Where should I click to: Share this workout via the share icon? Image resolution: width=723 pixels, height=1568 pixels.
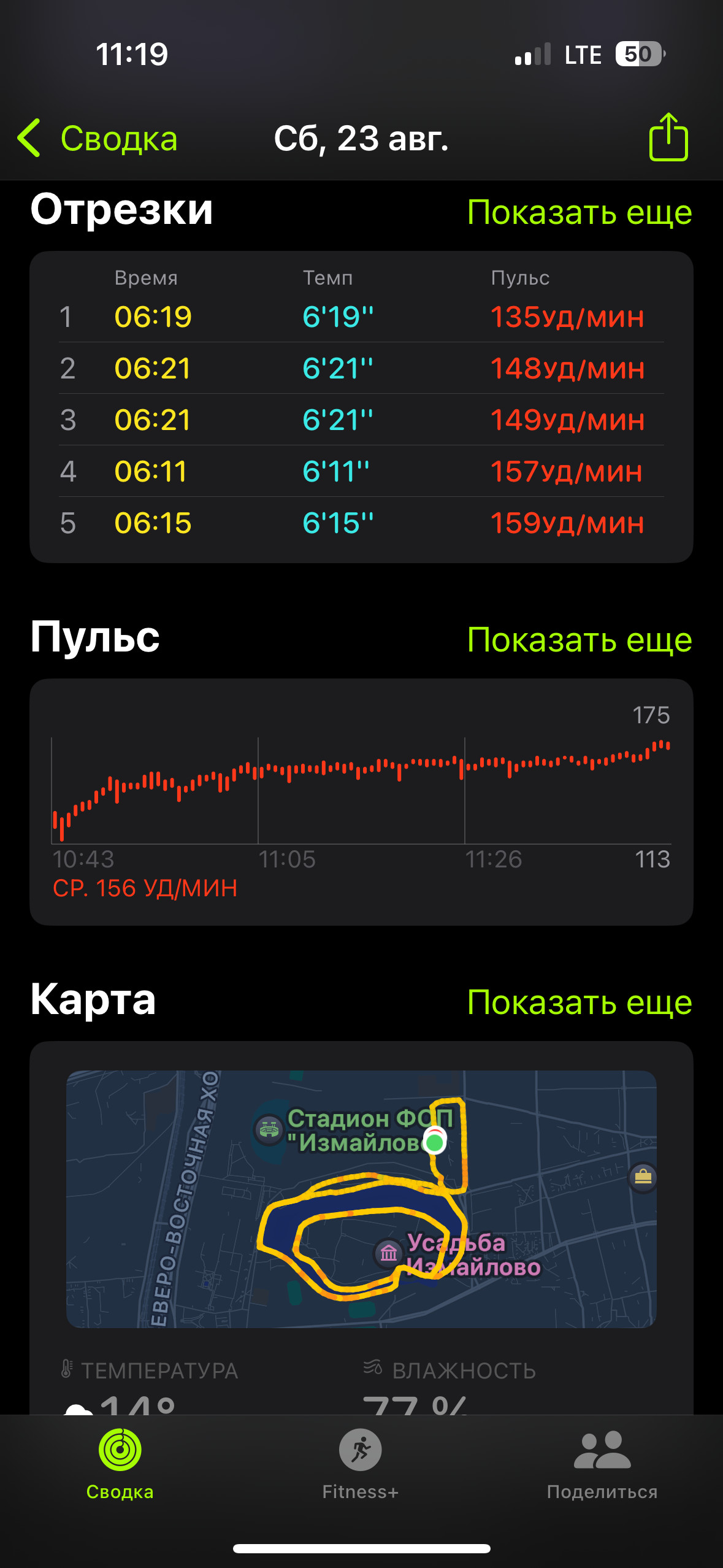click(x=668, y=137)
